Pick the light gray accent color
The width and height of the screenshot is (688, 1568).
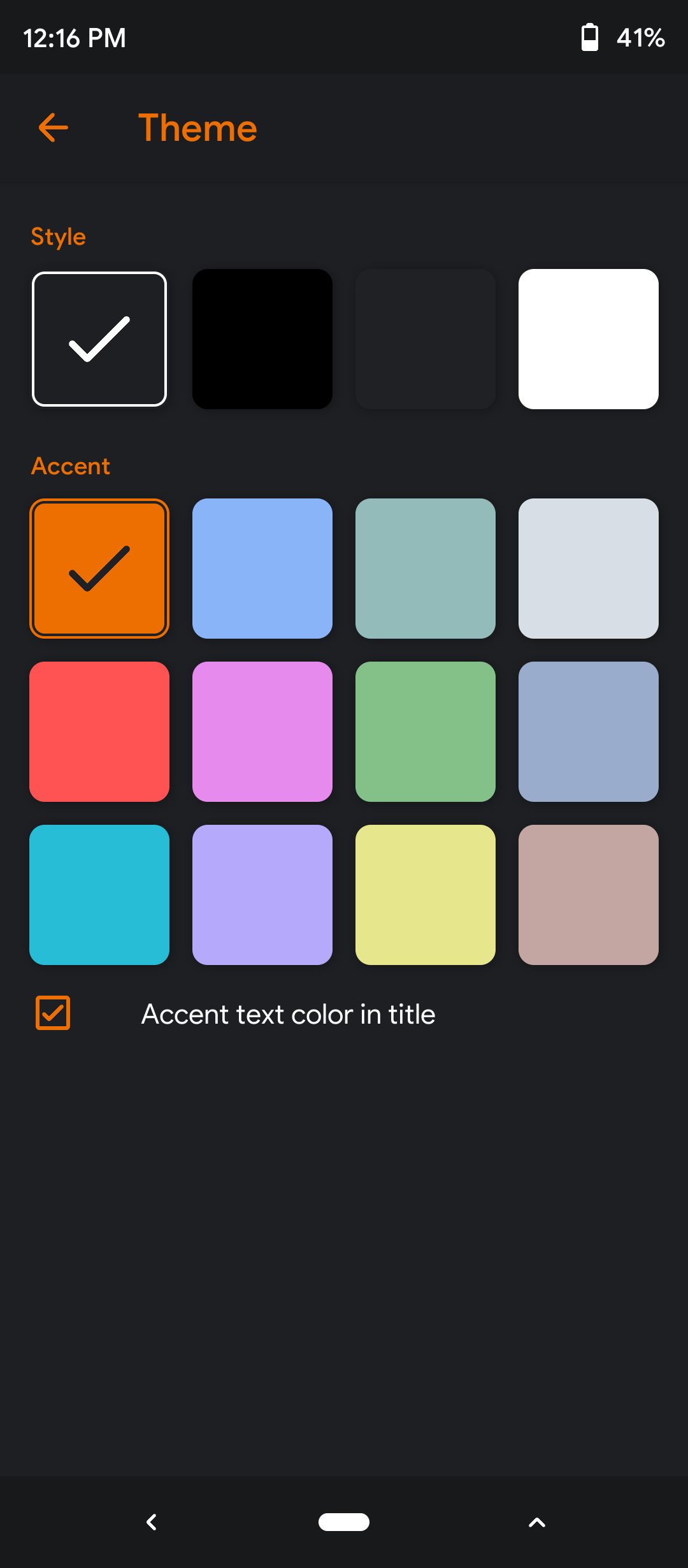click(589, 569)
